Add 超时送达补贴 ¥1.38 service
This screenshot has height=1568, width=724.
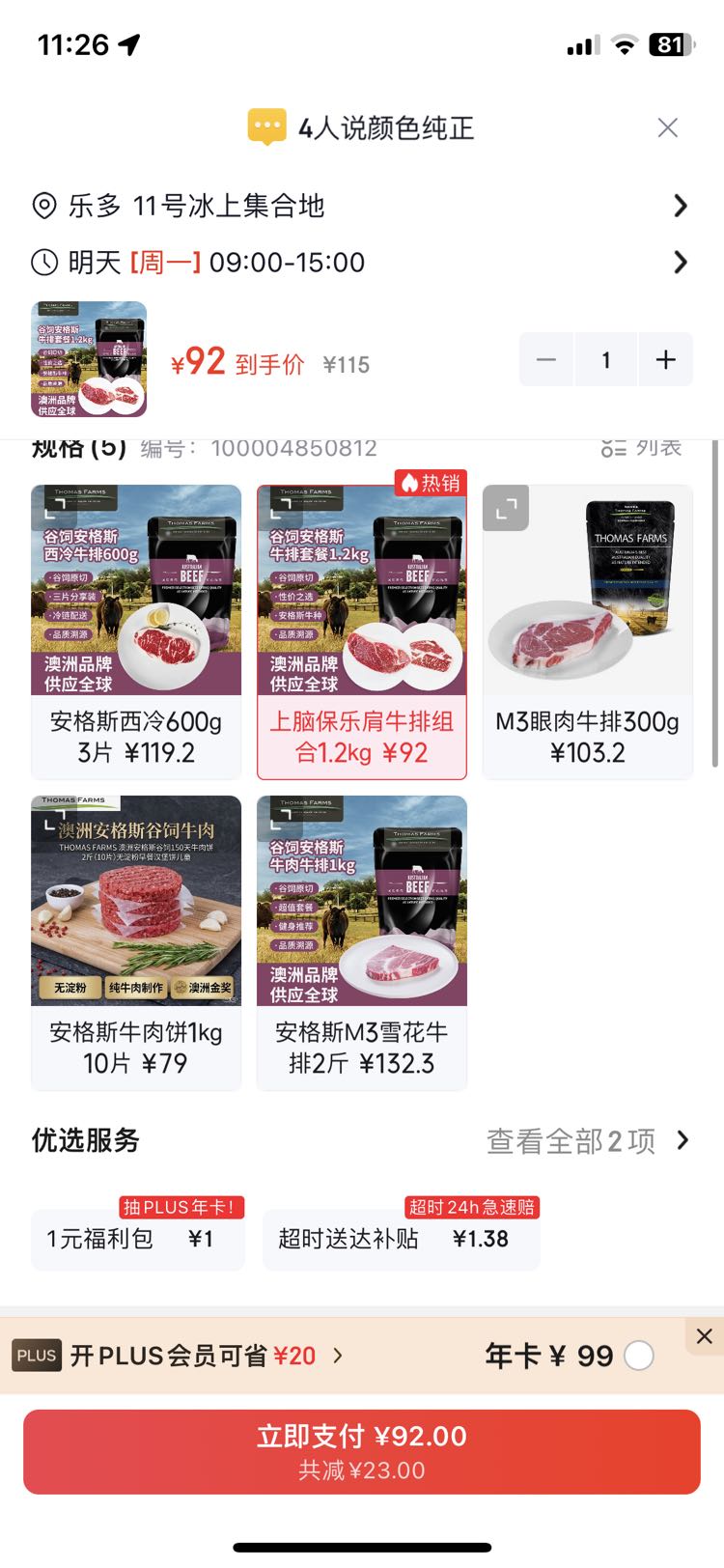tap(401, 1239)
